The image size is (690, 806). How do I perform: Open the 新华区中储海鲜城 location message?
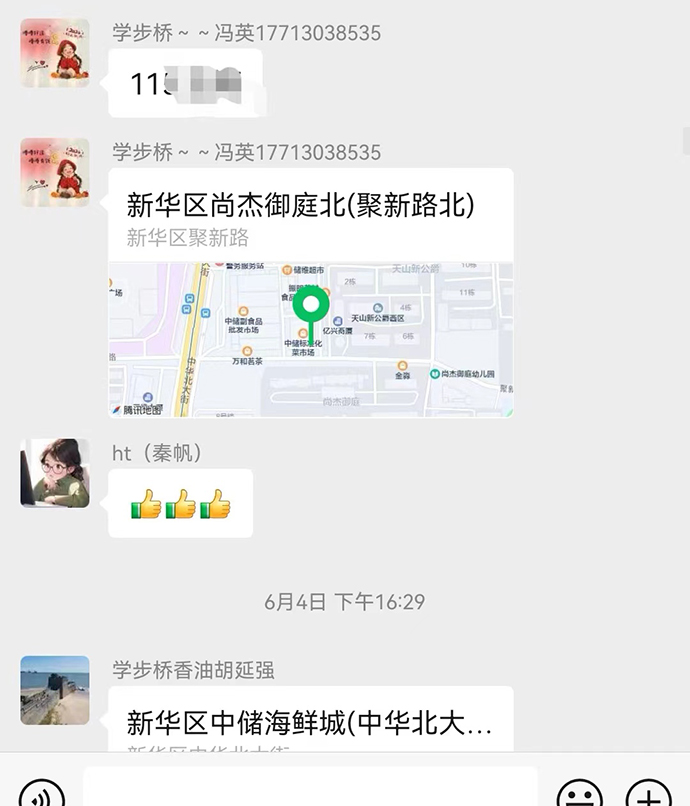pos(310,722)
